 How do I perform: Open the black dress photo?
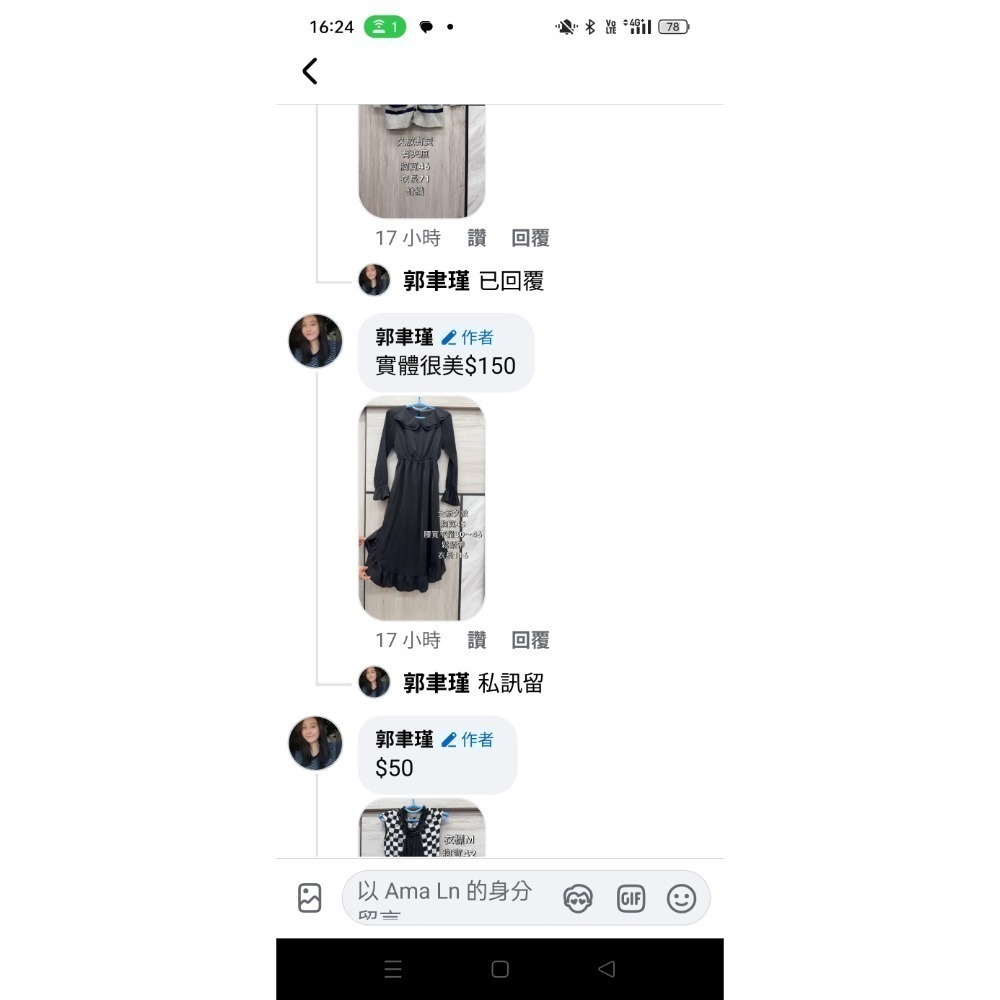[x=422, y=508]
